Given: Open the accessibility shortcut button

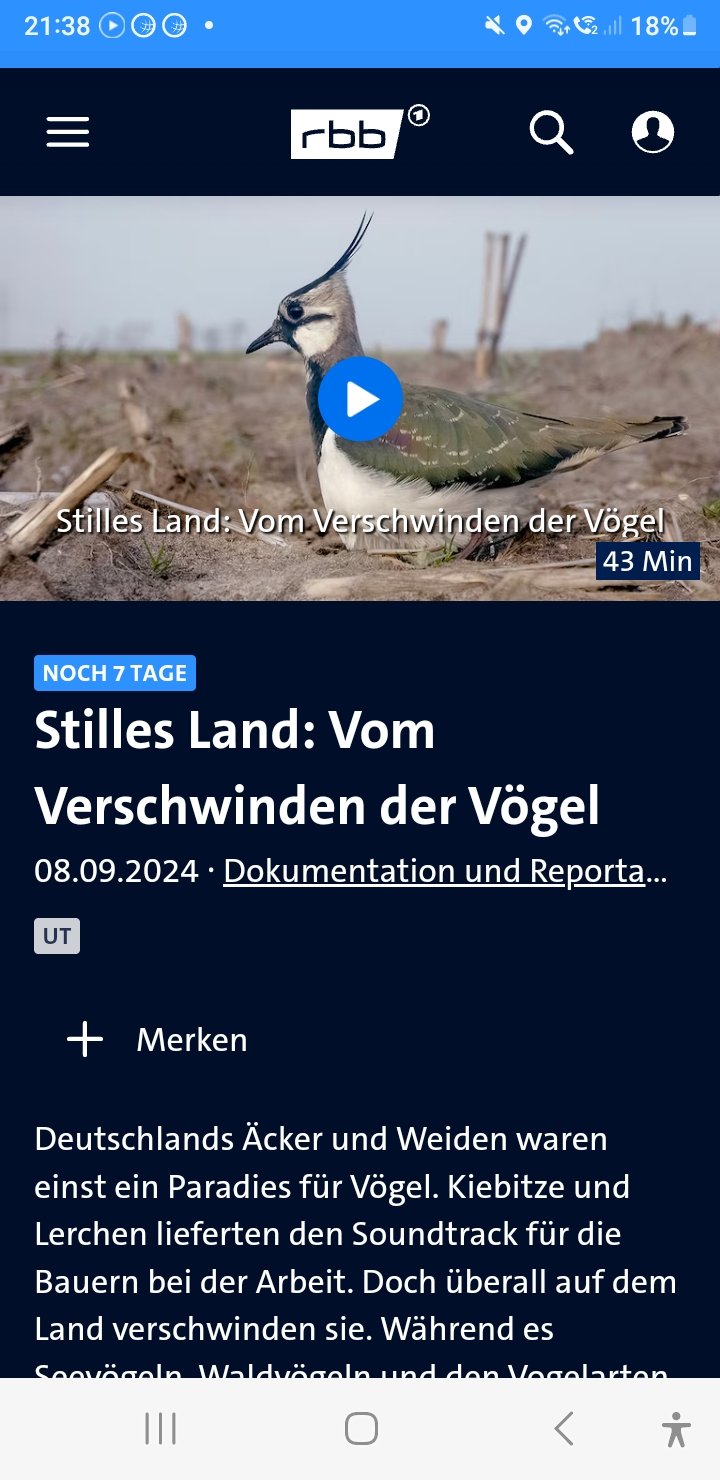Looking at the screenshot, I should coord(676,1429).
